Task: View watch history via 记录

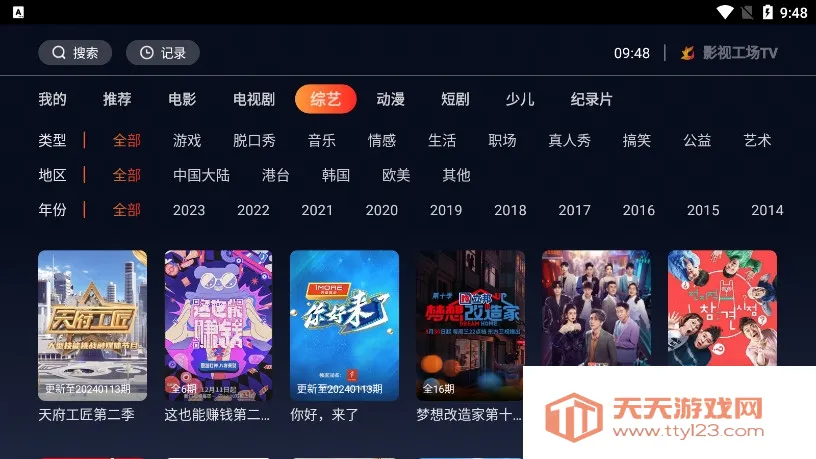Action: (x=162, y=53)
